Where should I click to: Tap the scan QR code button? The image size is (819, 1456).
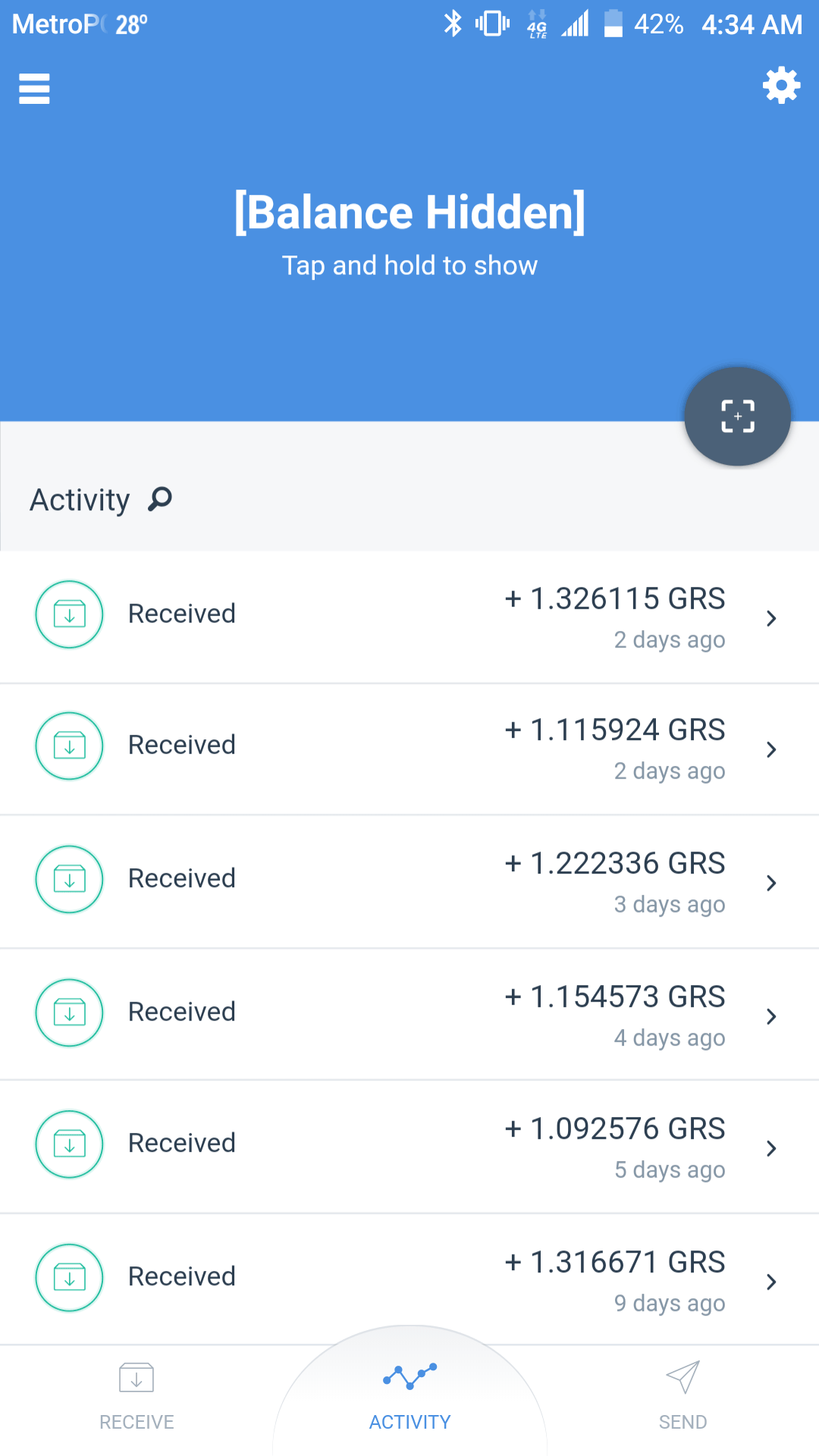[x=737, y=416]
